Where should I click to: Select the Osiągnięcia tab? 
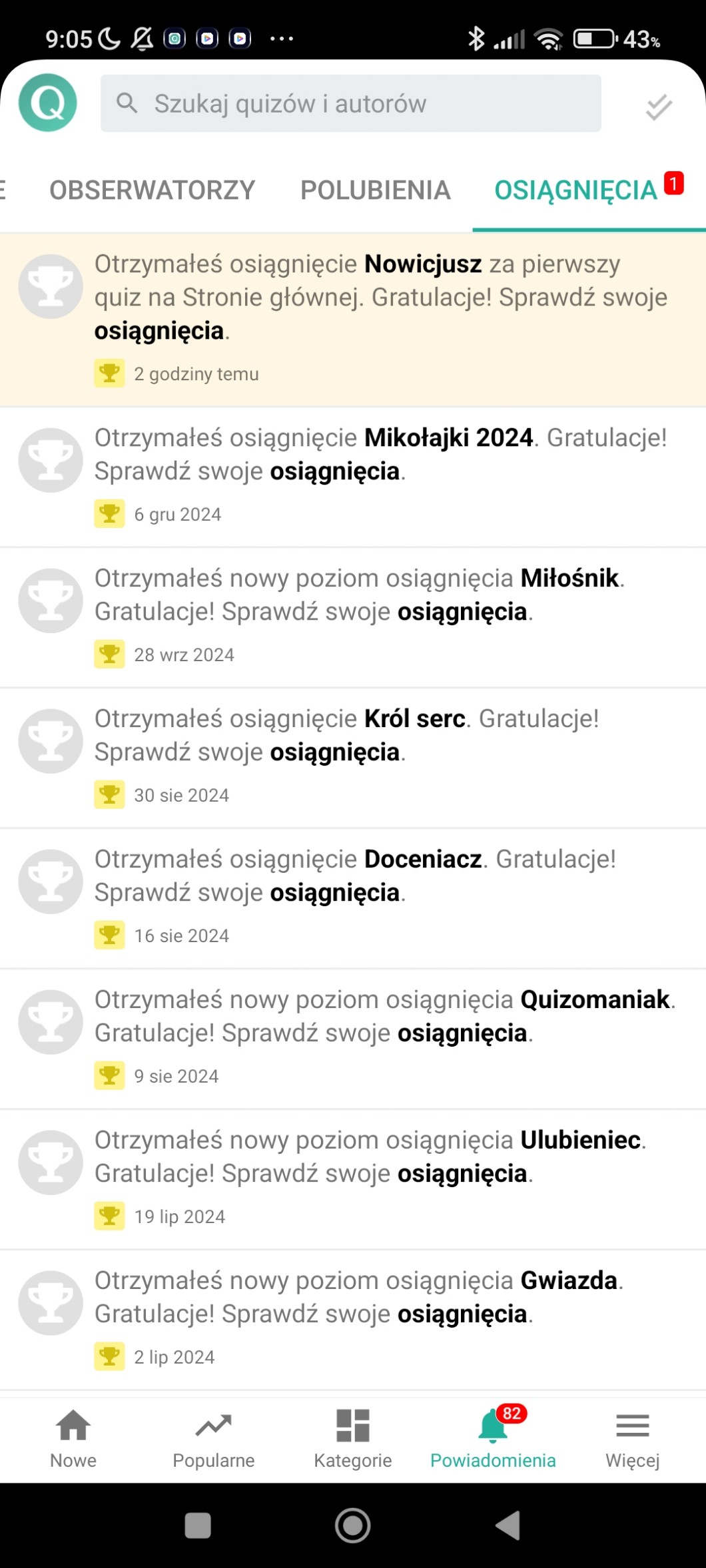(x=576, y=190)
